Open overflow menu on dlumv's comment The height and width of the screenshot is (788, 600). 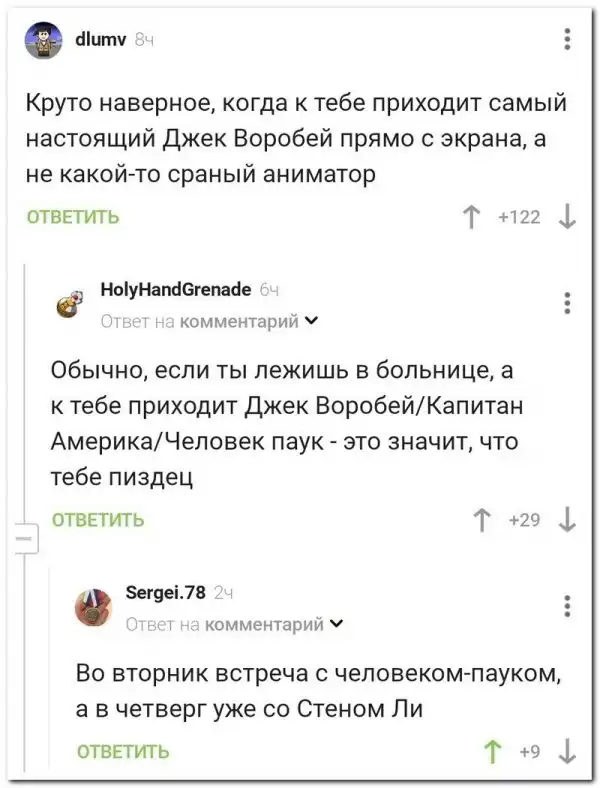click(x=568, y=40)
